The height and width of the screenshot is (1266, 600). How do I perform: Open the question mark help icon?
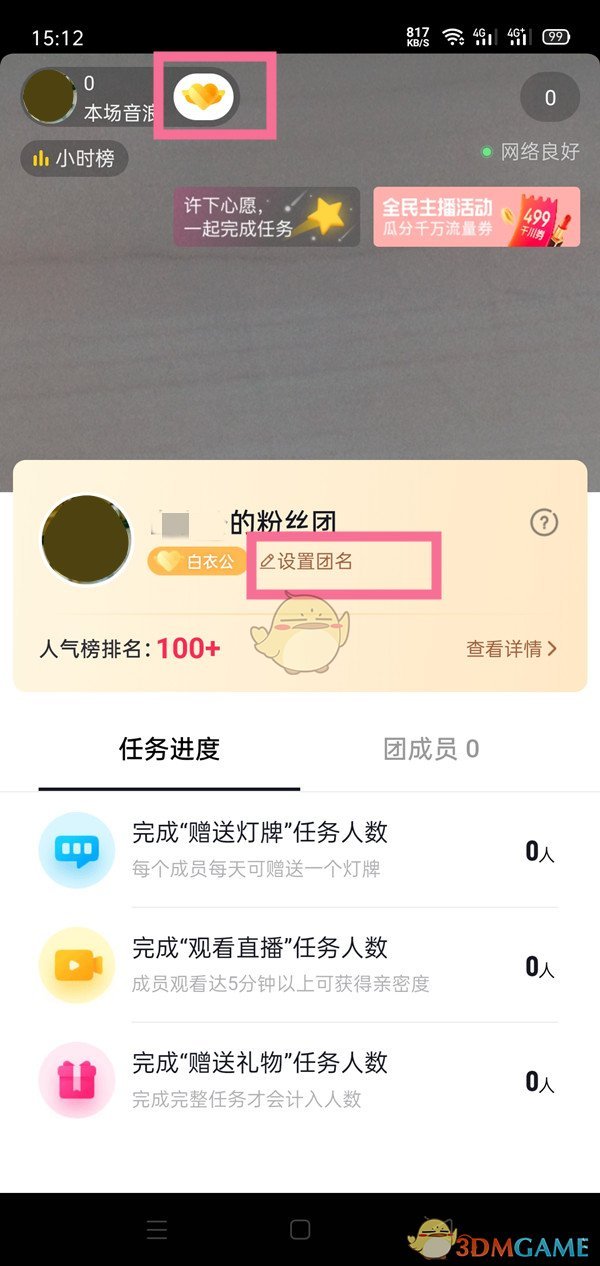tap(544, 522)
